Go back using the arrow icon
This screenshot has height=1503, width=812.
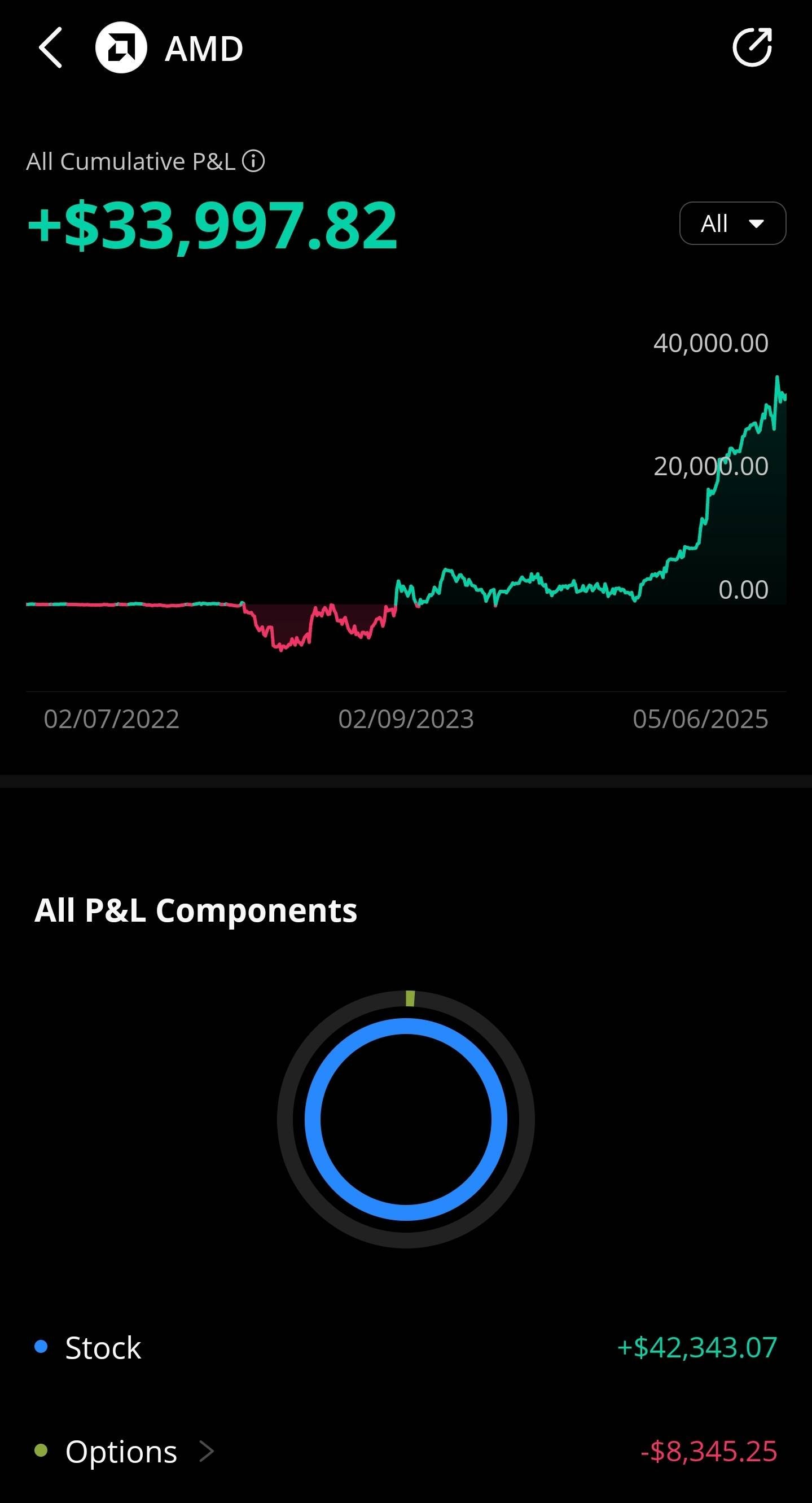pyautogui.click(x=50, y=48)
